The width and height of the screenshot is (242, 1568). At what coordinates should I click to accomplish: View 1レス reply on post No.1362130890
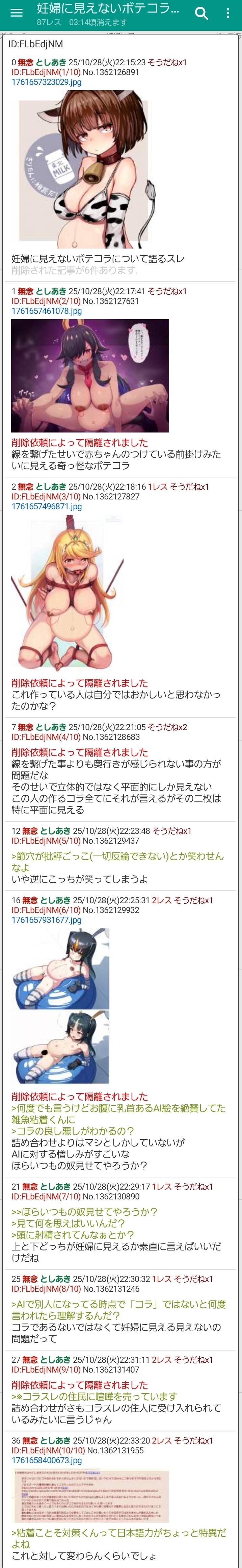162,1187
